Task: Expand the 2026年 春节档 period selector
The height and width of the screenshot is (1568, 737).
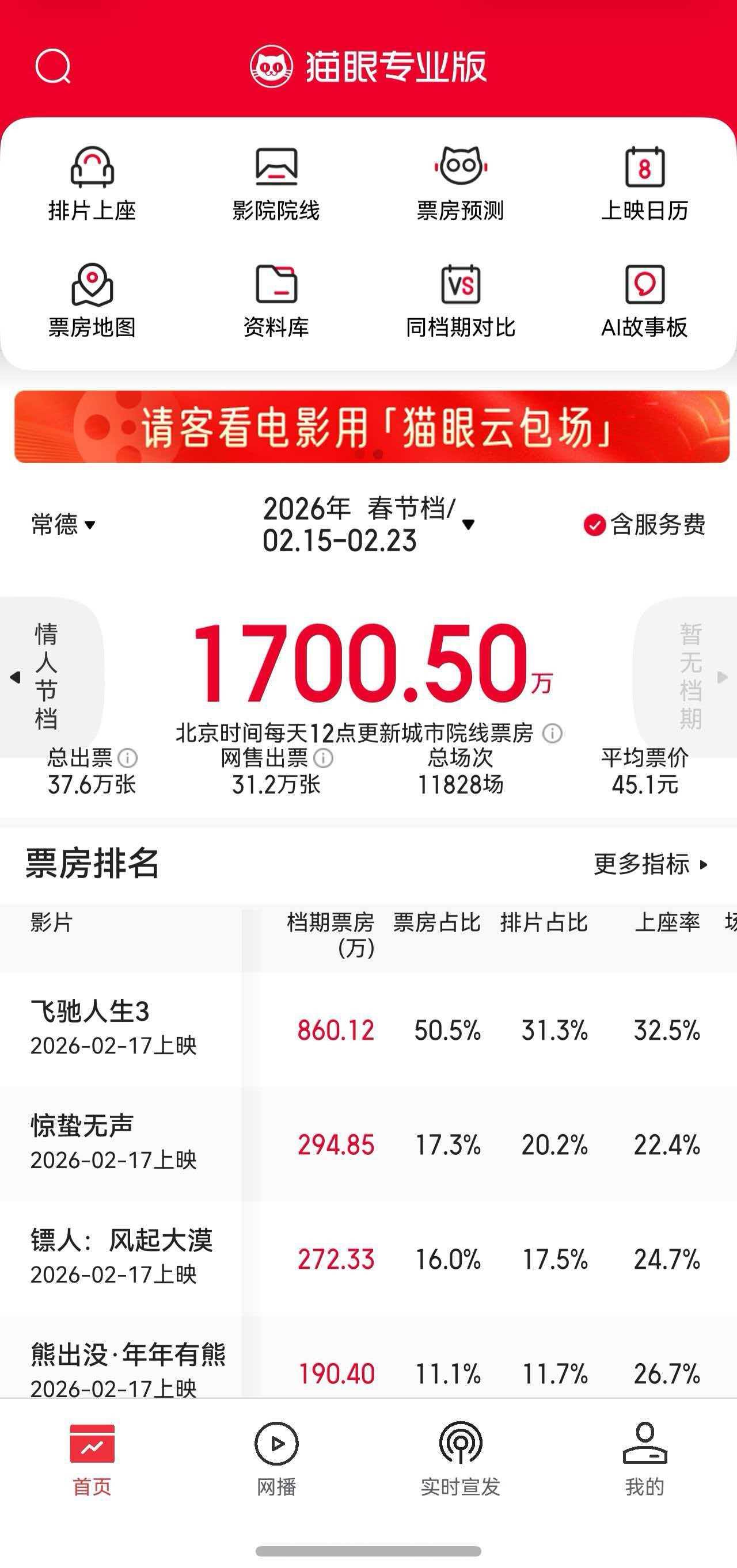Action: [368, 525]
